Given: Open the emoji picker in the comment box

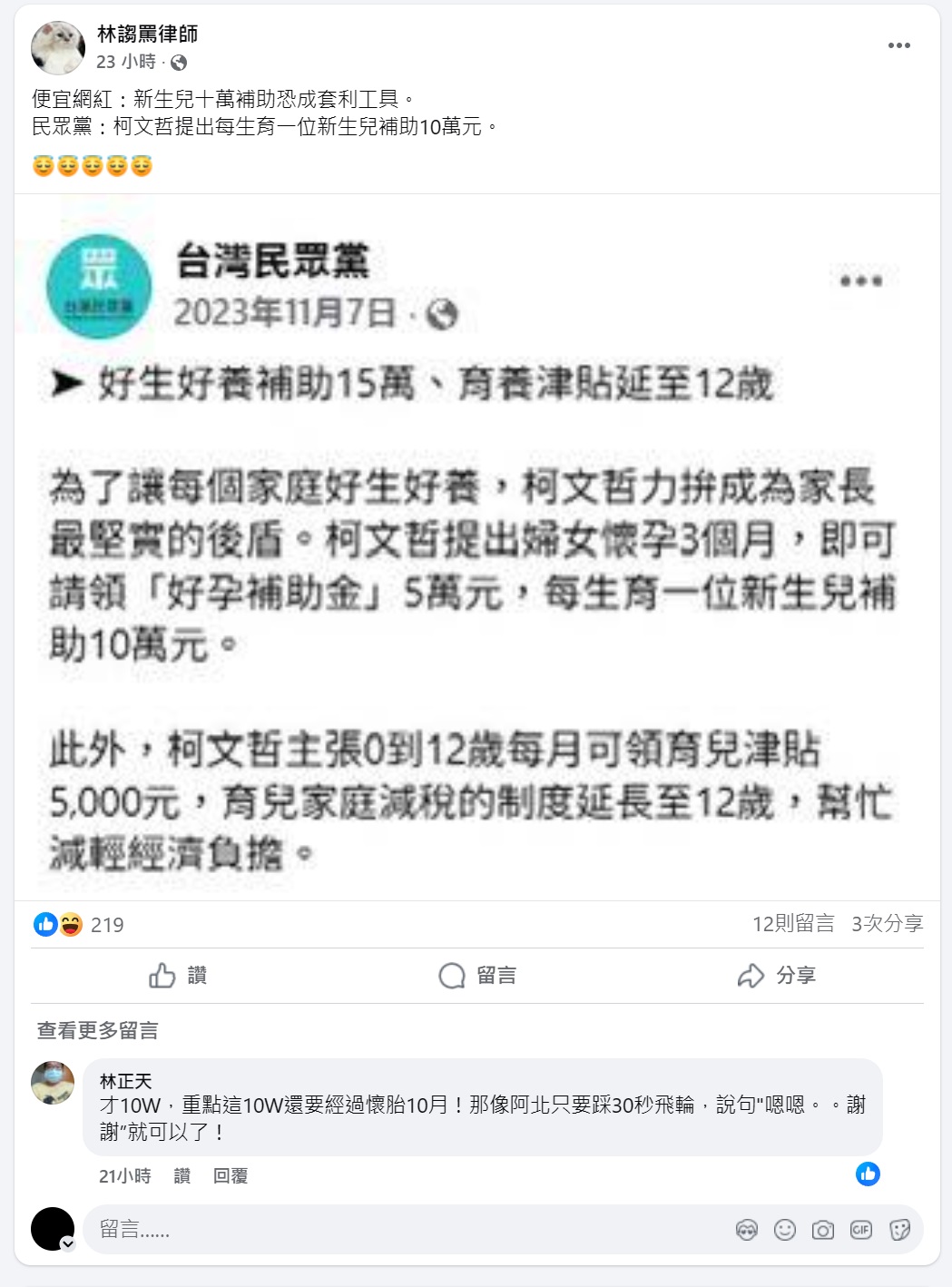Looking at the screenshot, I should point(785,1230).
